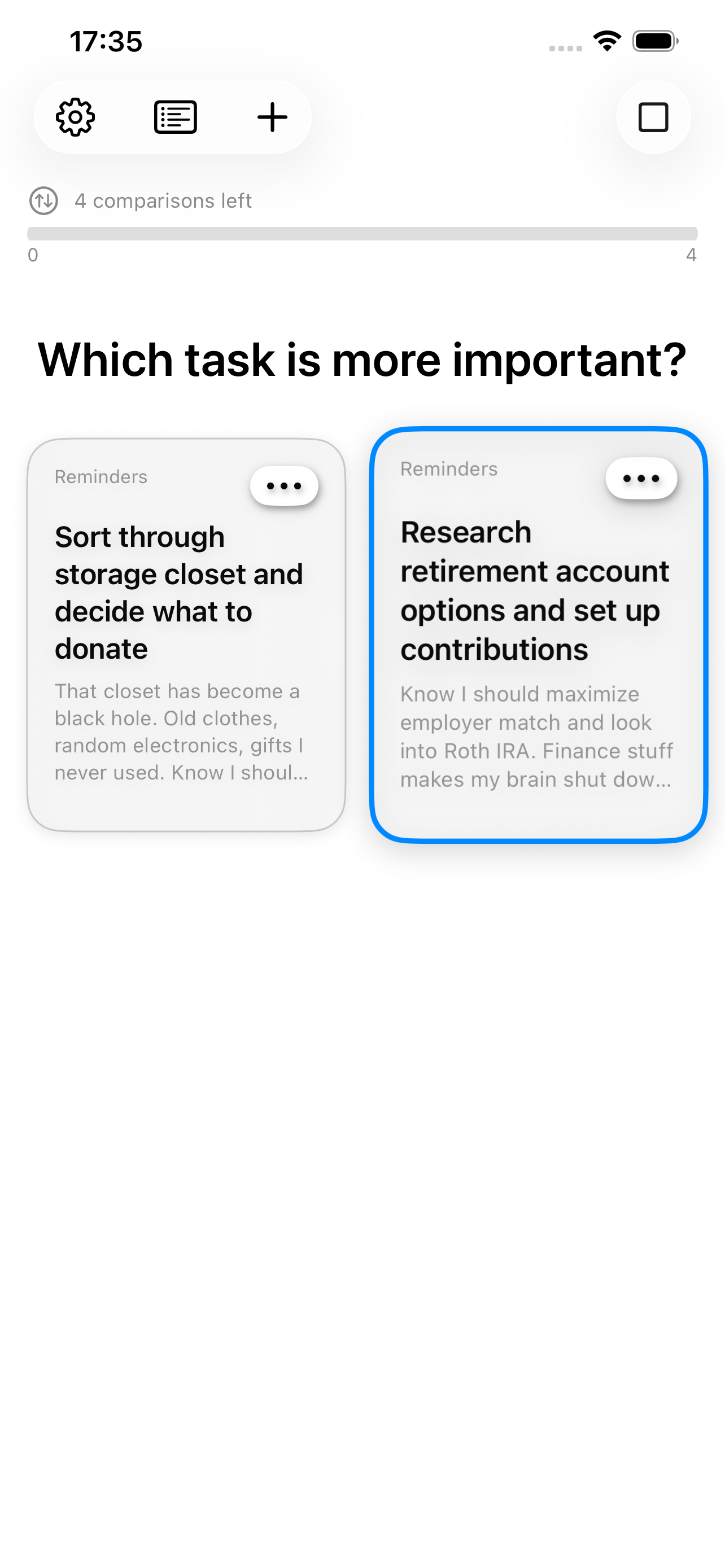Add a new task with plus
The width and height of the screenshot is (725, 1568).
272,117
